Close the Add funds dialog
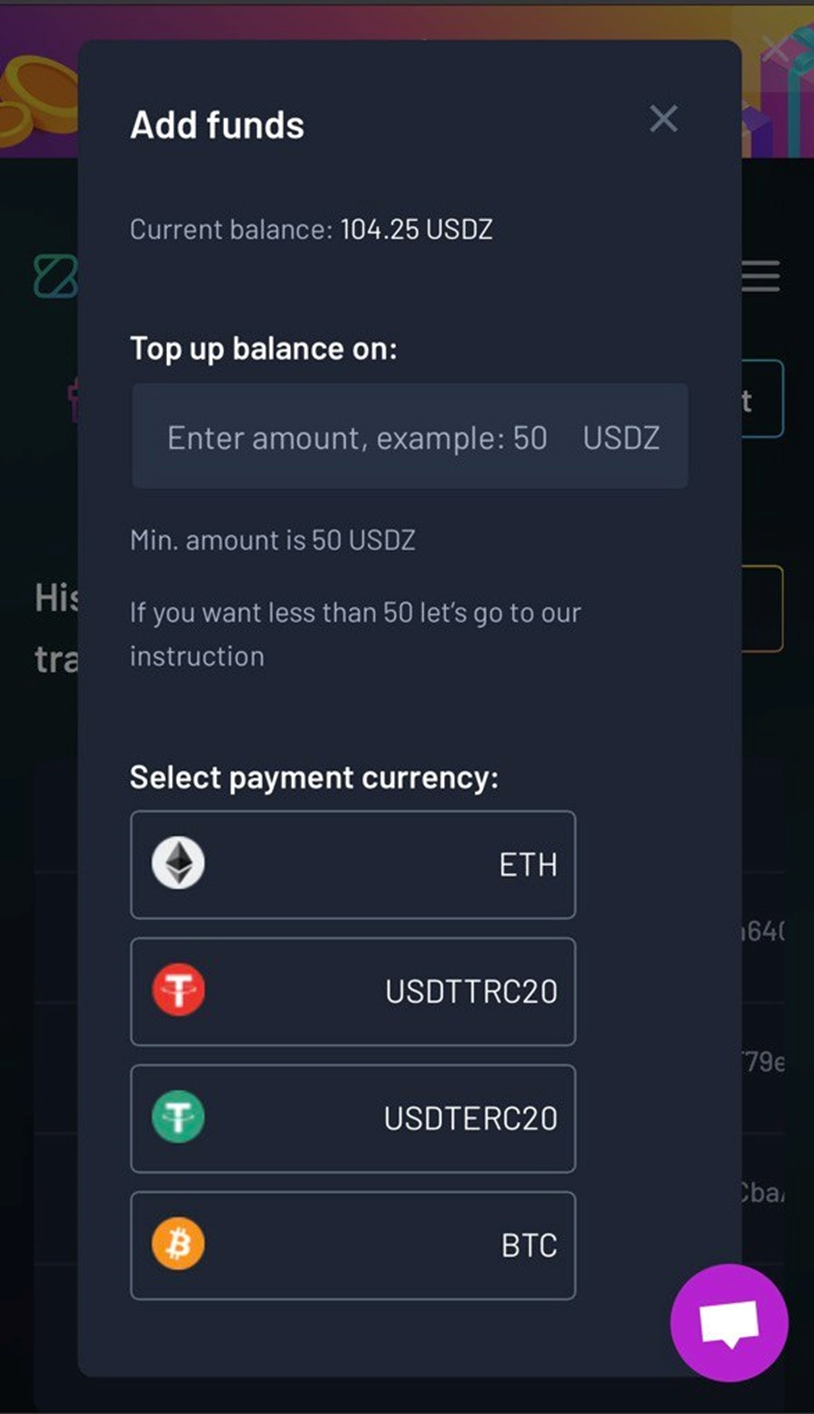Screen dimensions: 814x1414 click(663, 119)
